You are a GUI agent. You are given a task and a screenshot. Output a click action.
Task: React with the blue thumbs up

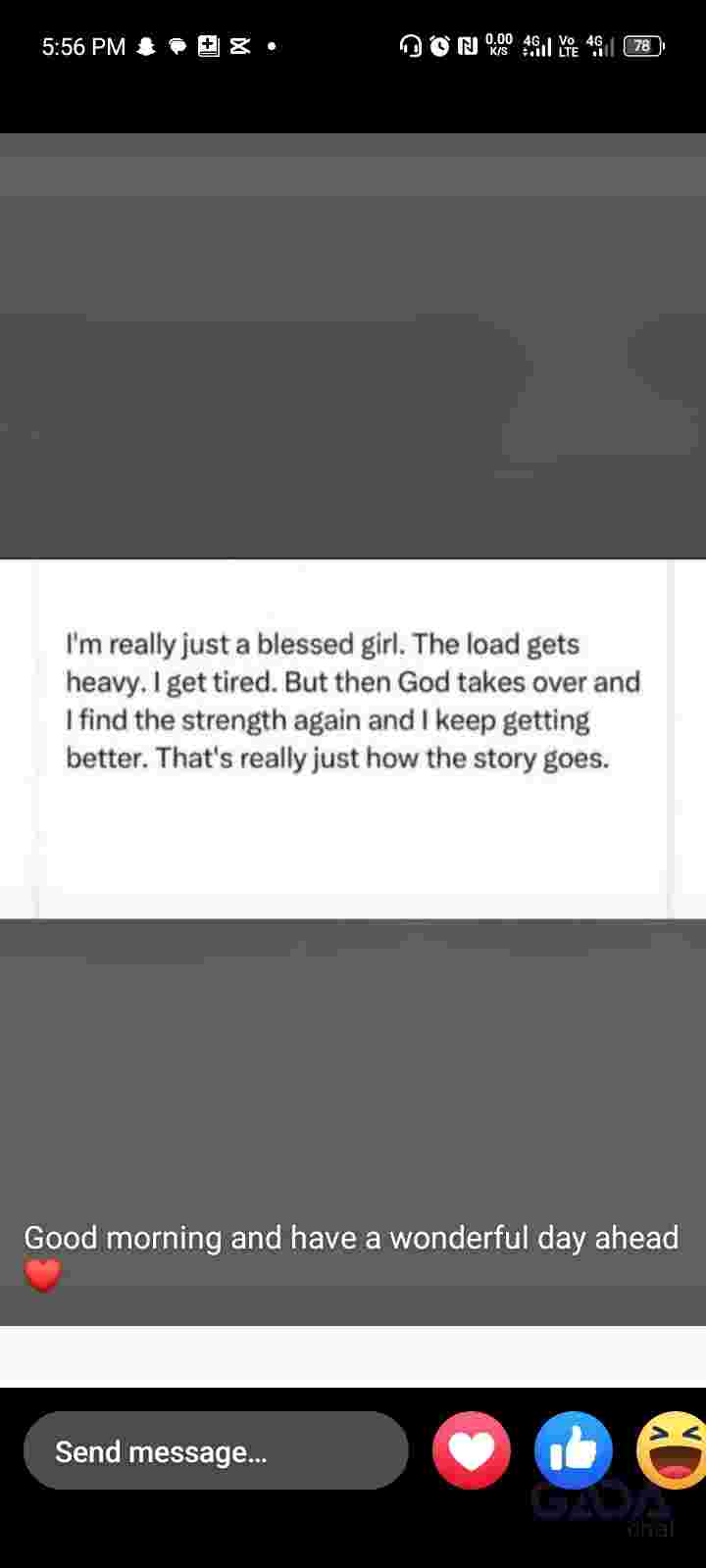(x=574, y=1450)
